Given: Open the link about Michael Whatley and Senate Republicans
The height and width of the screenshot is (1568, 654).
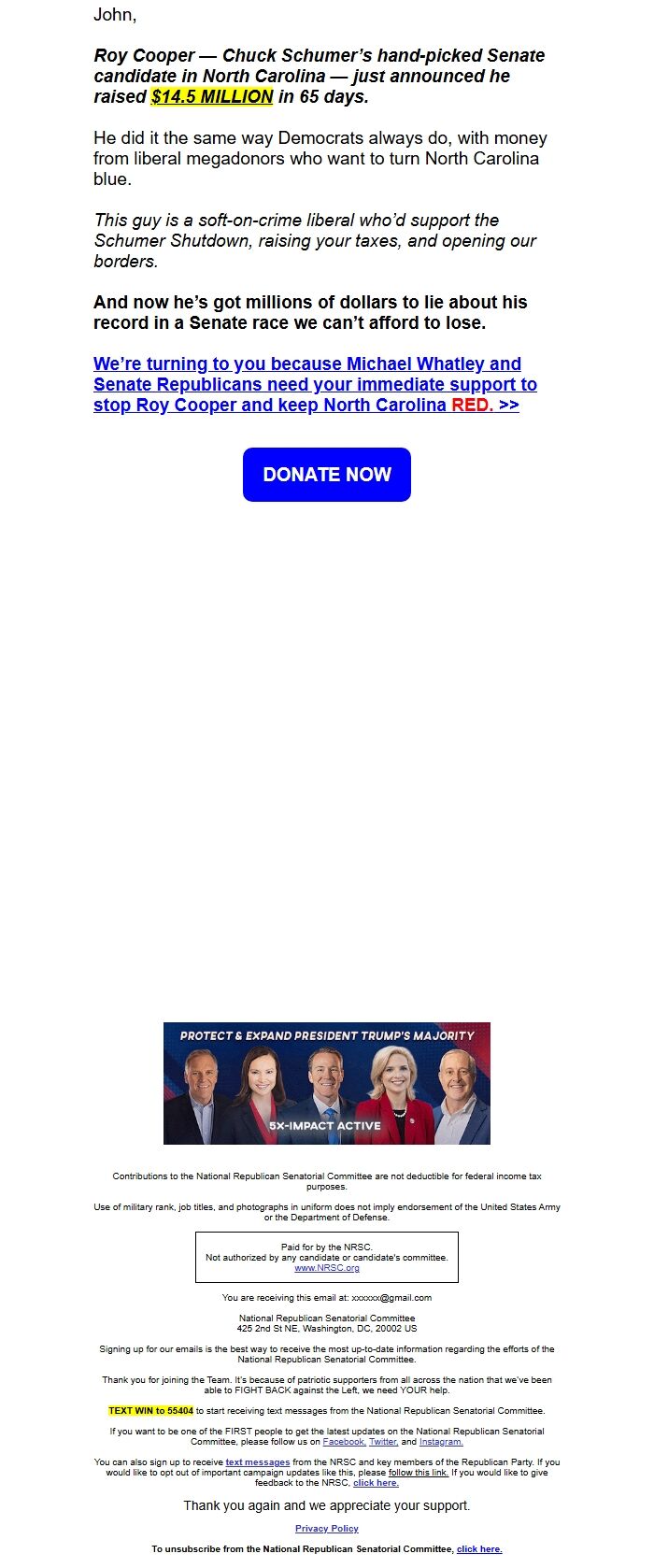Looking at the screenshot, I should [x=315, y=384].
